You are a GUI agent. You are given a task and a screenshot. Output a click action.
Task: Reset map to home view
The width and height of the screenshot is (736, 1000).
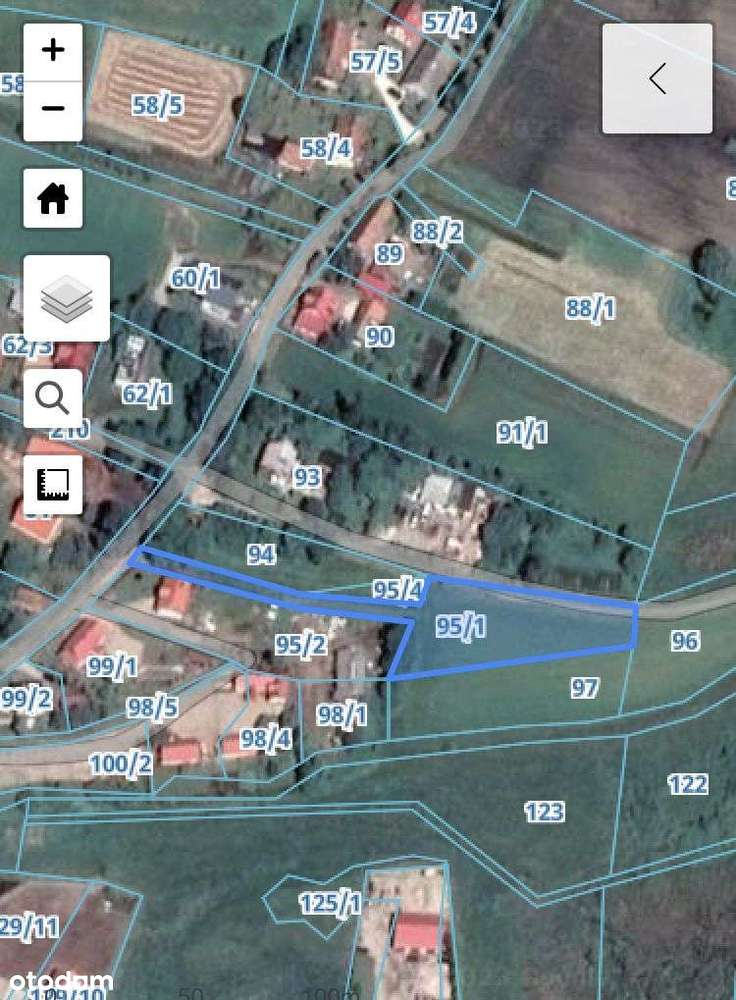53,199
